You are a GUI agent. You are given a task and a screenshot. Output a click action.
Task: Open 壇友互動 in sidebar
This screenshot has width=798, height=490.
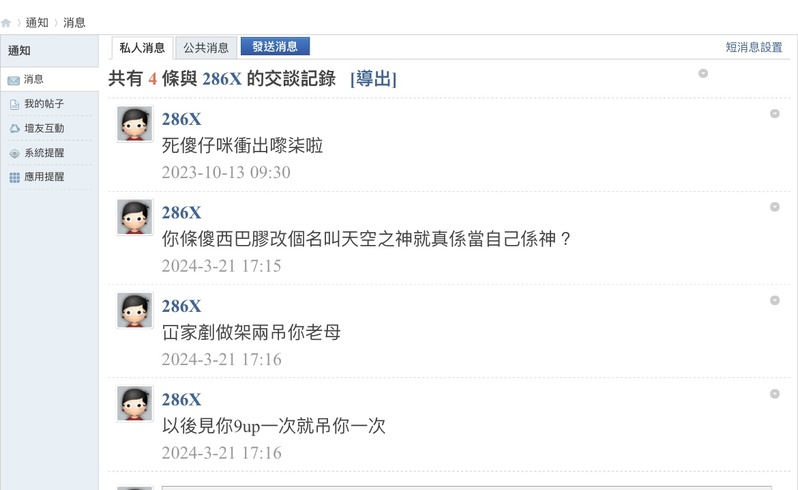pyautogui.click(x=44, y=128)
